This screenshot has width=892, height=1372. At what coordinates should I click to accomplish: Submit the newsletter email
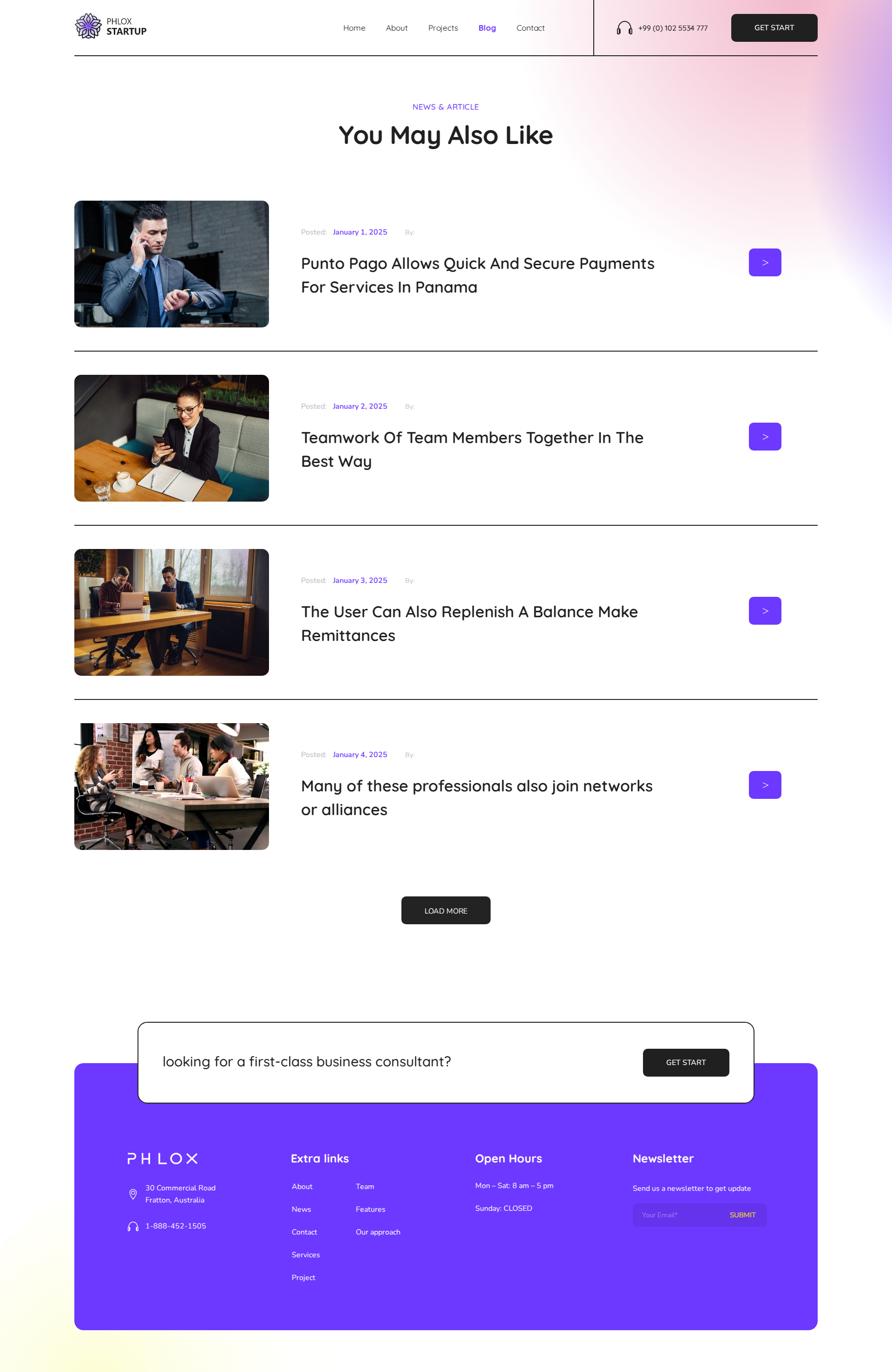[x=741, y=1215]
